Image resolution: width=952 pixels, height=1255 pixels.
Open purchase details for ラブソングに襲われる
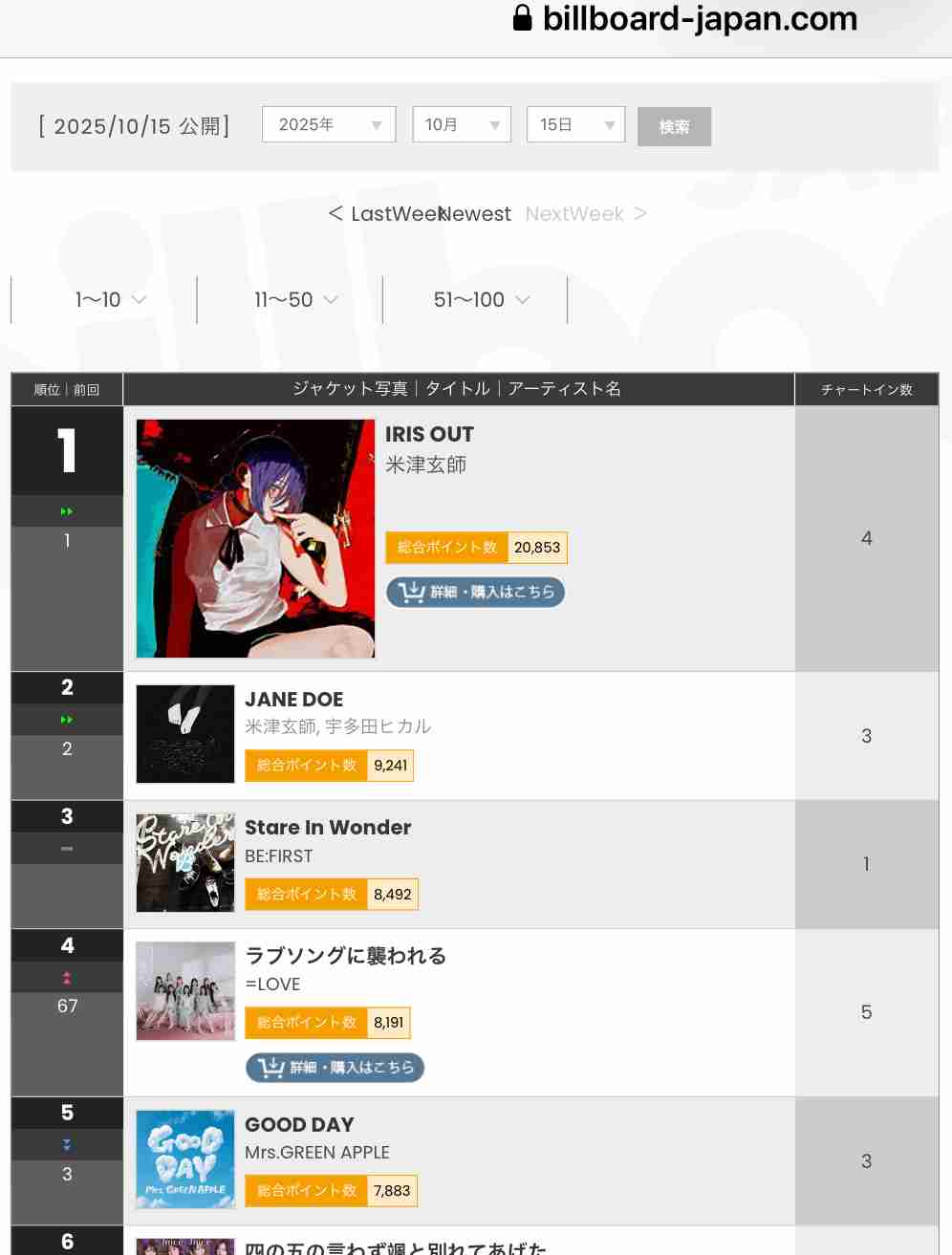(x=335, y=1067)
